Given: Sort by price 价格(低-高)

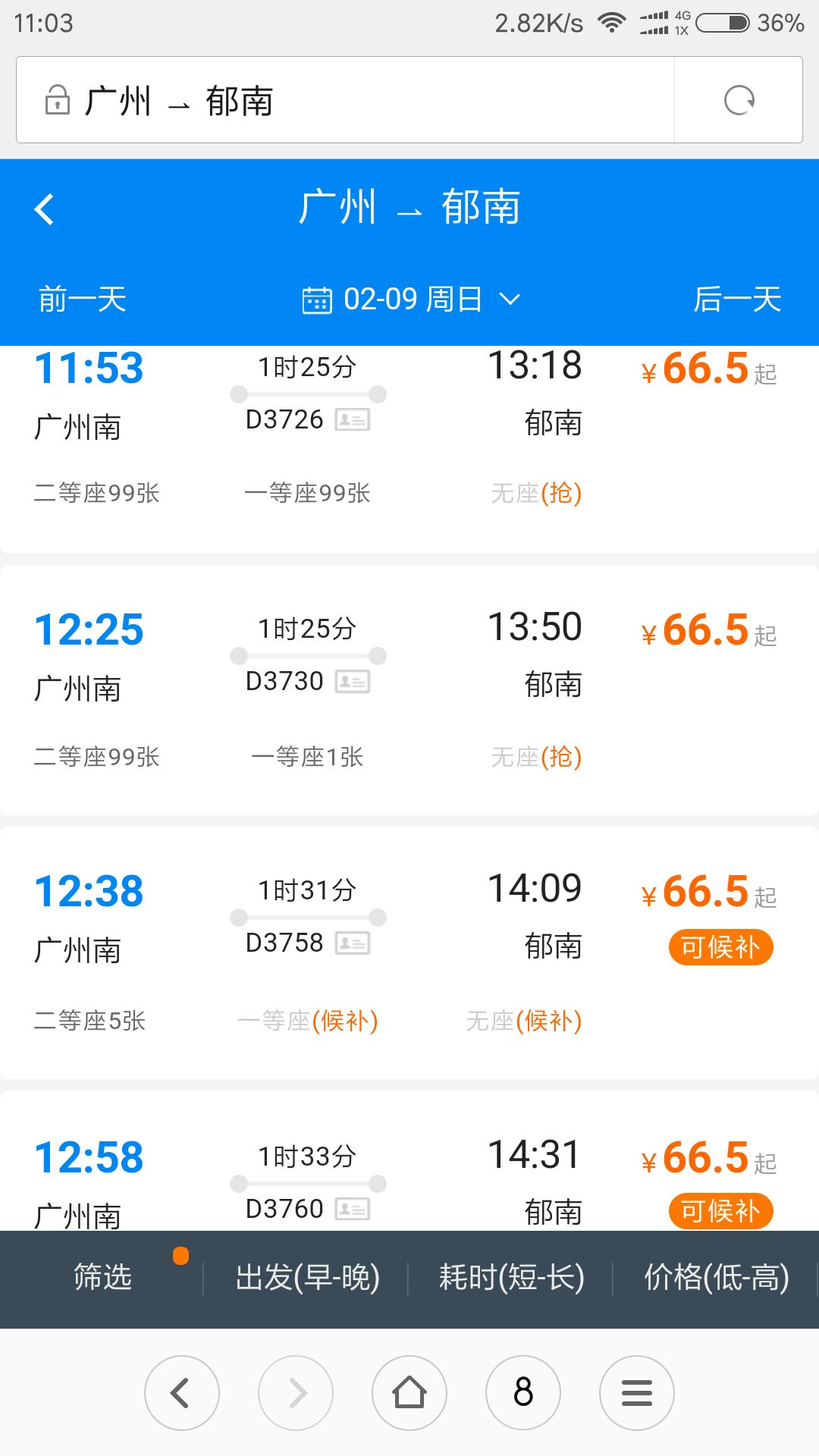Looking at the screenshot, I should tap(717, 1277).
